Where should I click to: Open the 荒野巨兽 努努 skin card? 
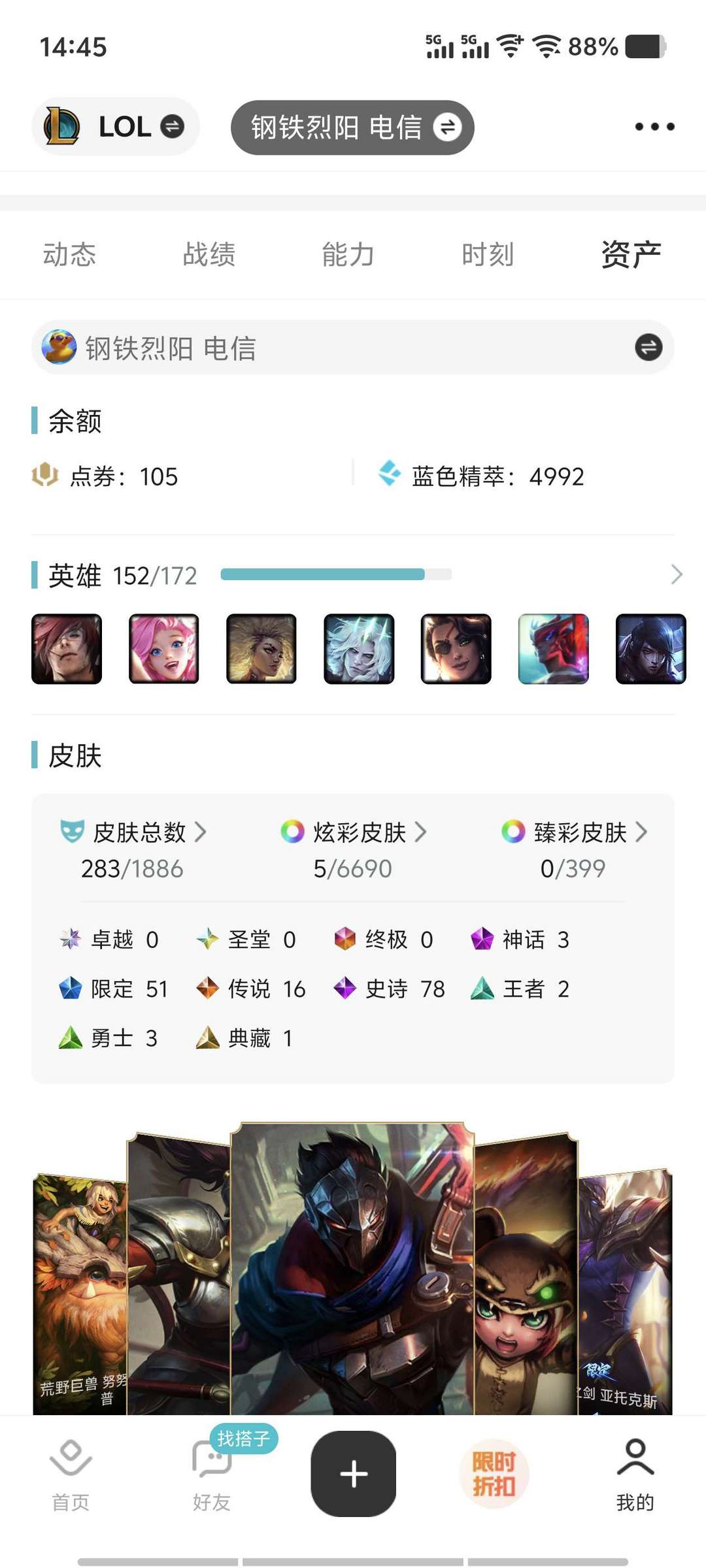tap(78, 1294)
